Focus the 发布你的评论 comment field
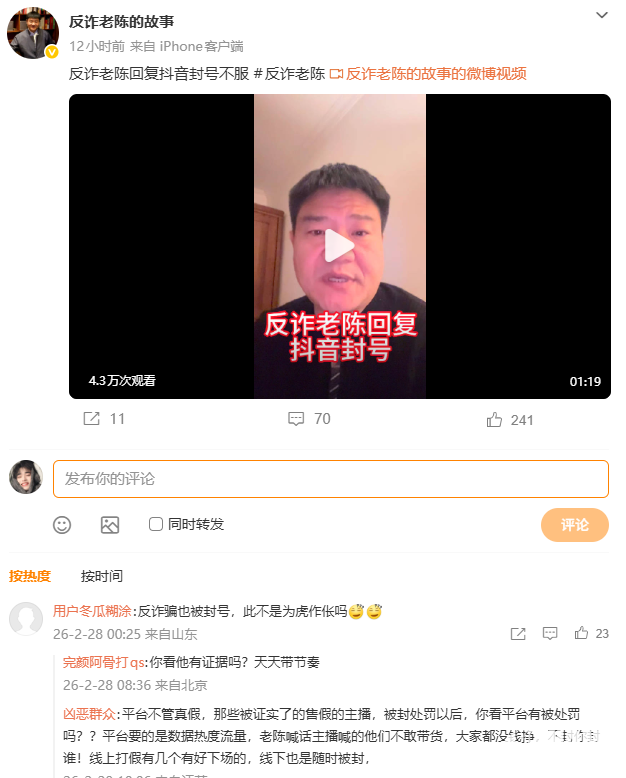 (x=330, y=479)
